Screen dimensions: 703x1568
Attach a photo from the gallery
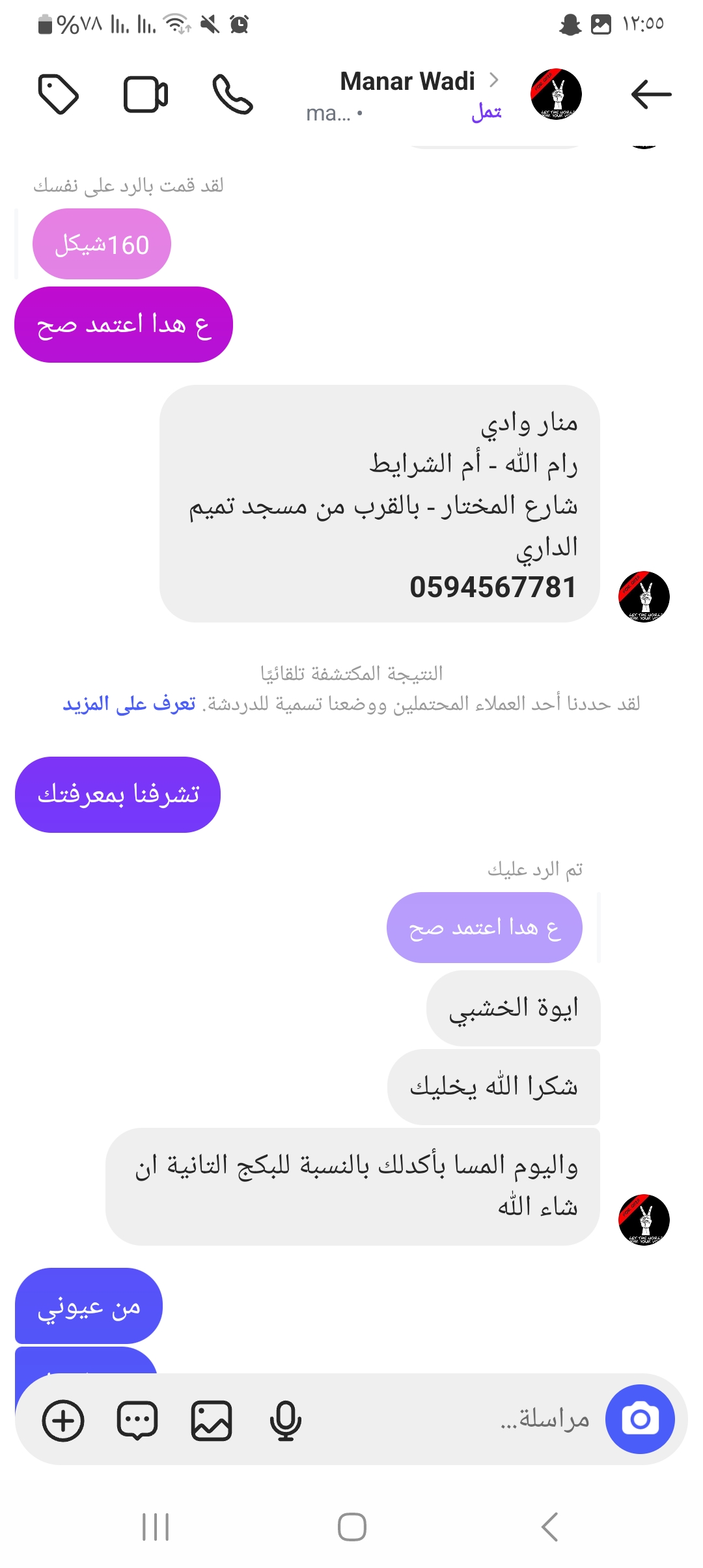212,1420
